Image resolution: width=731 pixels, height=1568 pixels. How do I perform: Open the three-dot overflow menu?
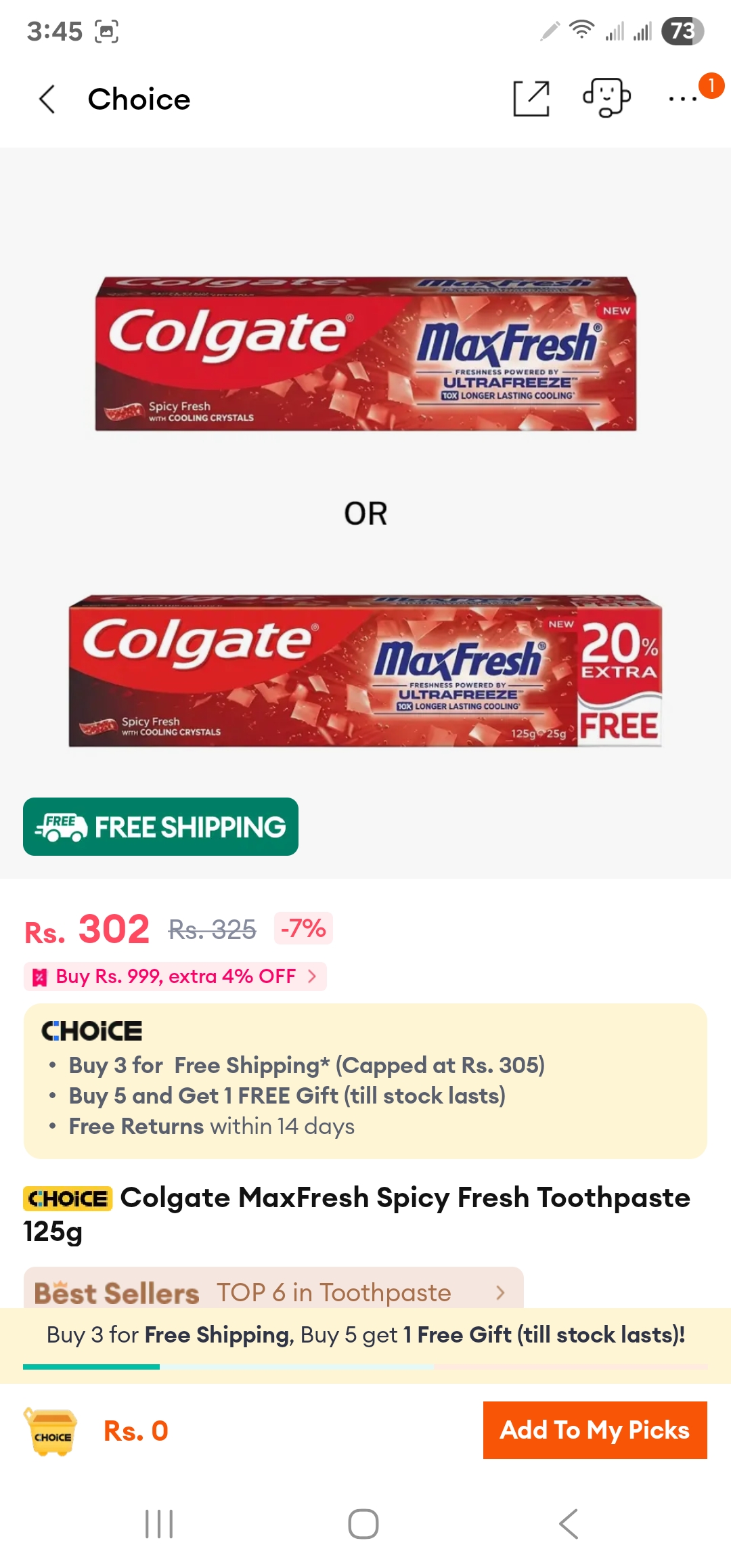click(682, 99)
